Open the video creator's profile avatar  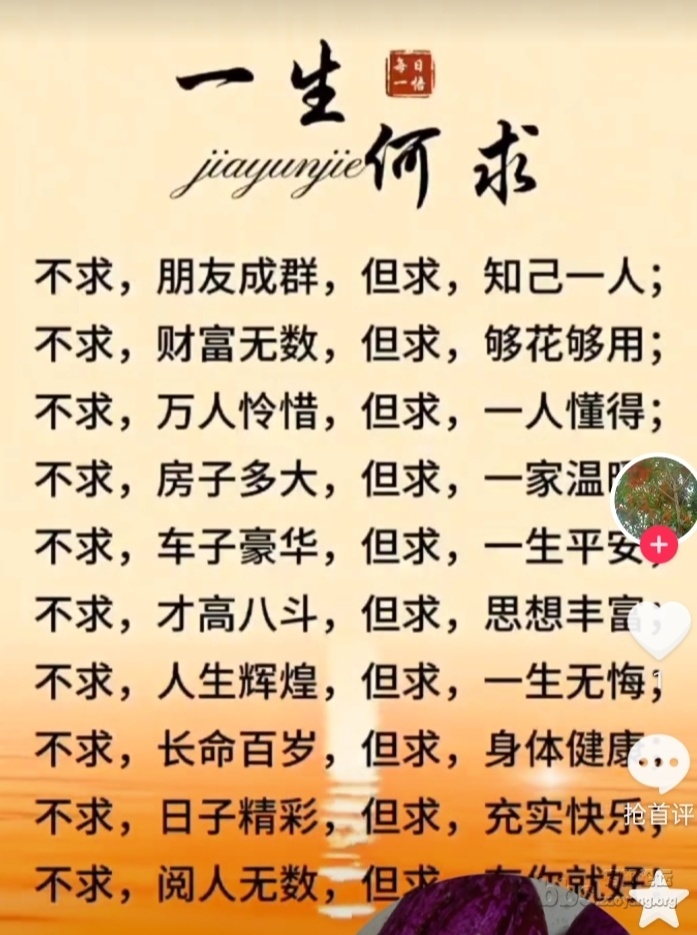tap(654, 496)
